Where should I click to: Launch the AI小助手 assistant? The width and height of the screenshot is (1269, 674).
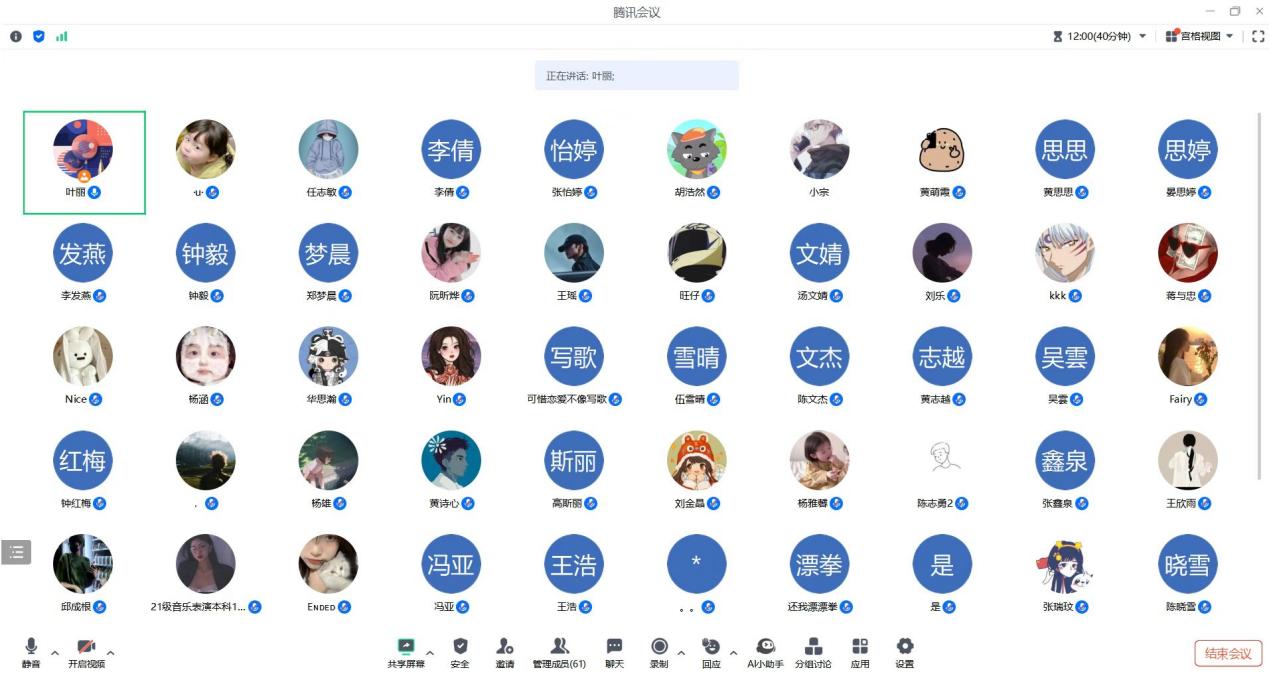[x=765, y=652]
